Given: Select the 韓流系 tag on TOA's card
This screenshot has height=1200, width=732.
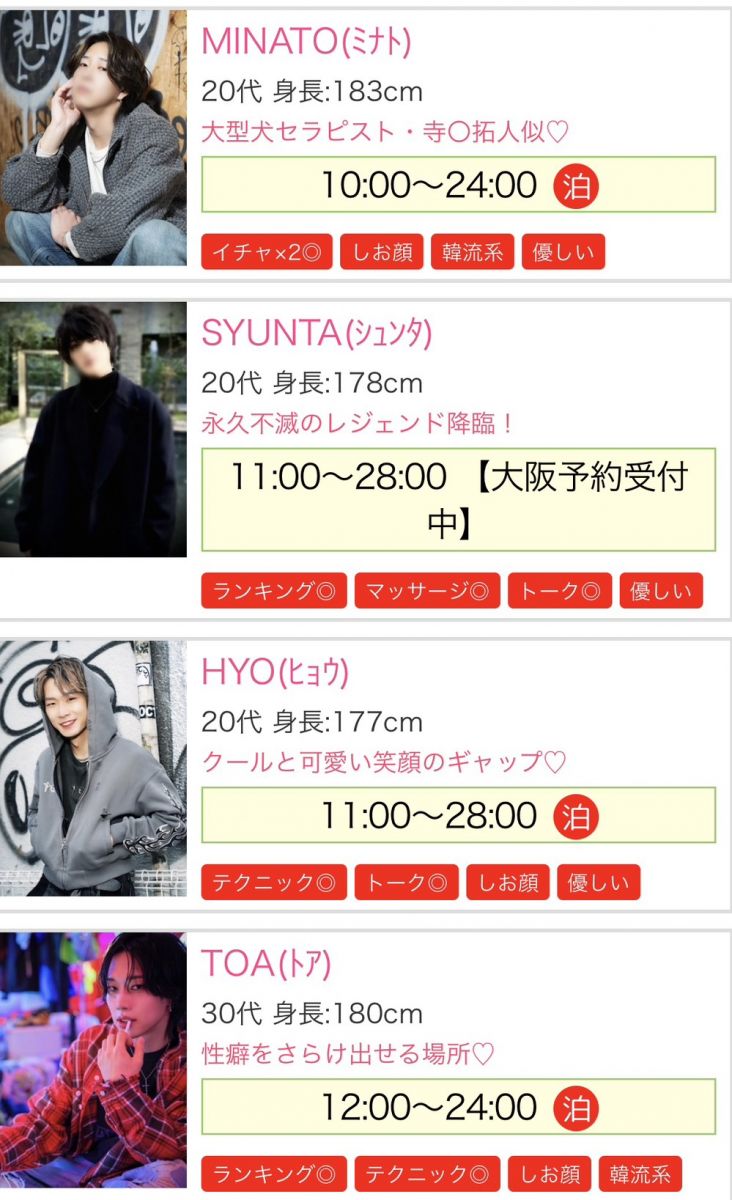Looking at the screenshot, I should tap(640, 1174).
